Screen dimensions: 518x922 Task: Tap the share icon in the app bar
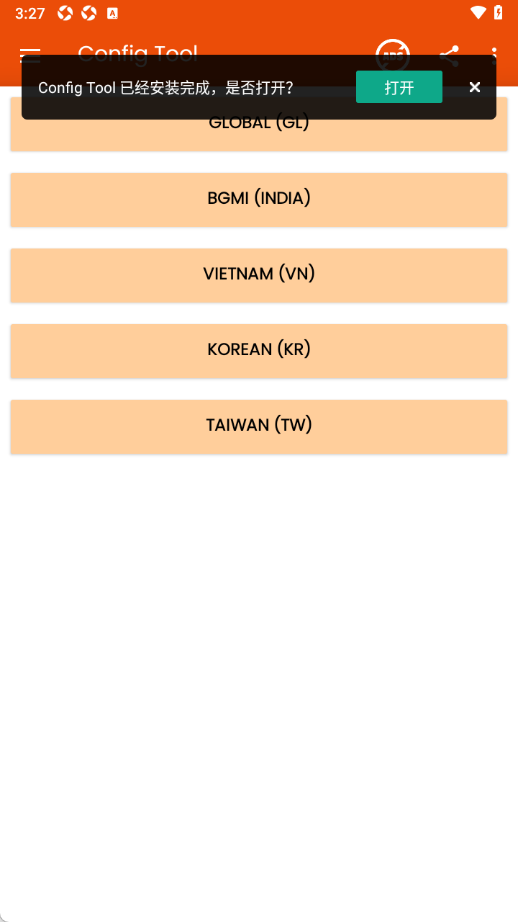pyautogui.click(x=449, y=55)
